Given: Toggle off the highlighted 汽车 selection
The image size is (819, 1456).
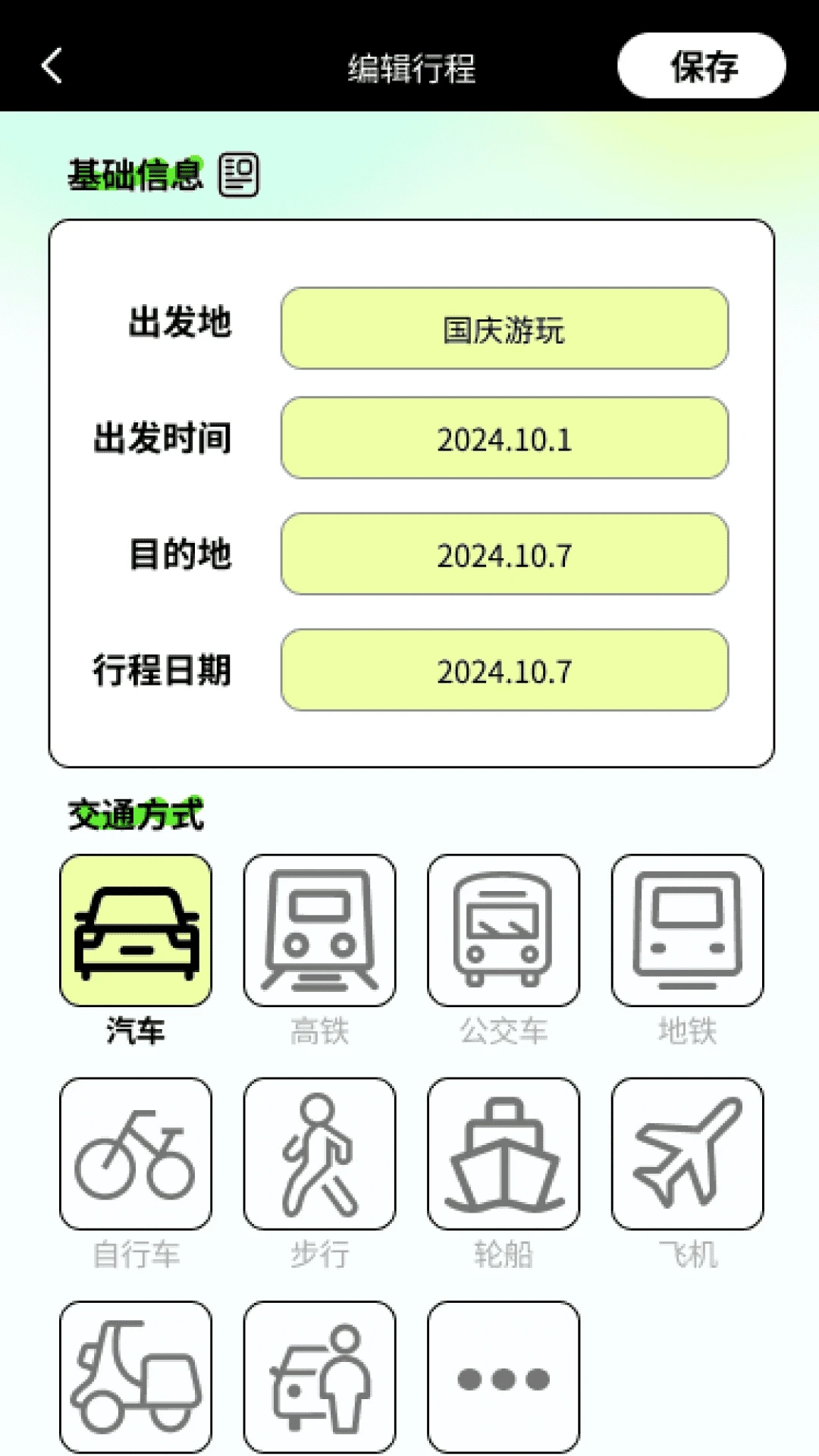Looking at the screenshot, I should (136, 931).
